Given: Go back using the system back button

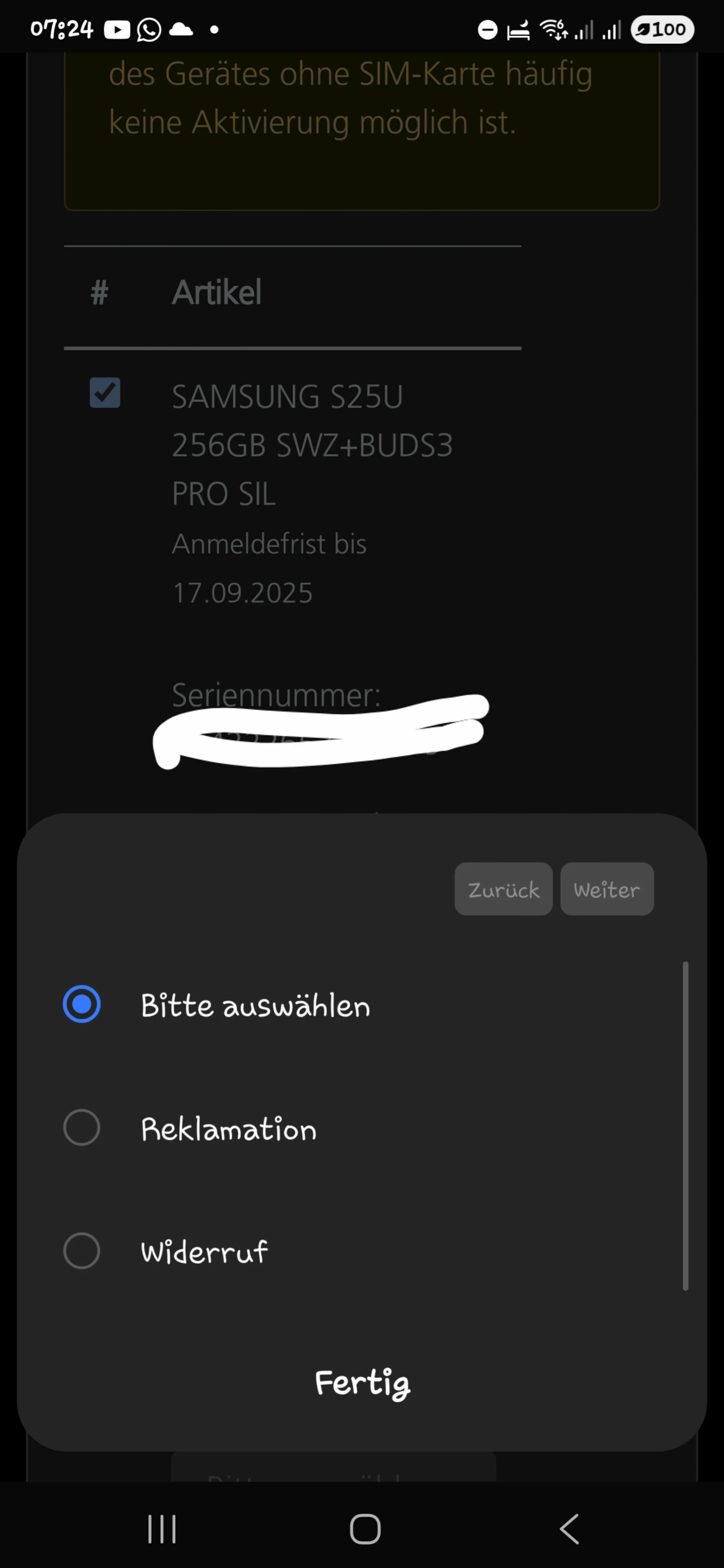Looking at the screenshot, I should [x=569, y=1529].
